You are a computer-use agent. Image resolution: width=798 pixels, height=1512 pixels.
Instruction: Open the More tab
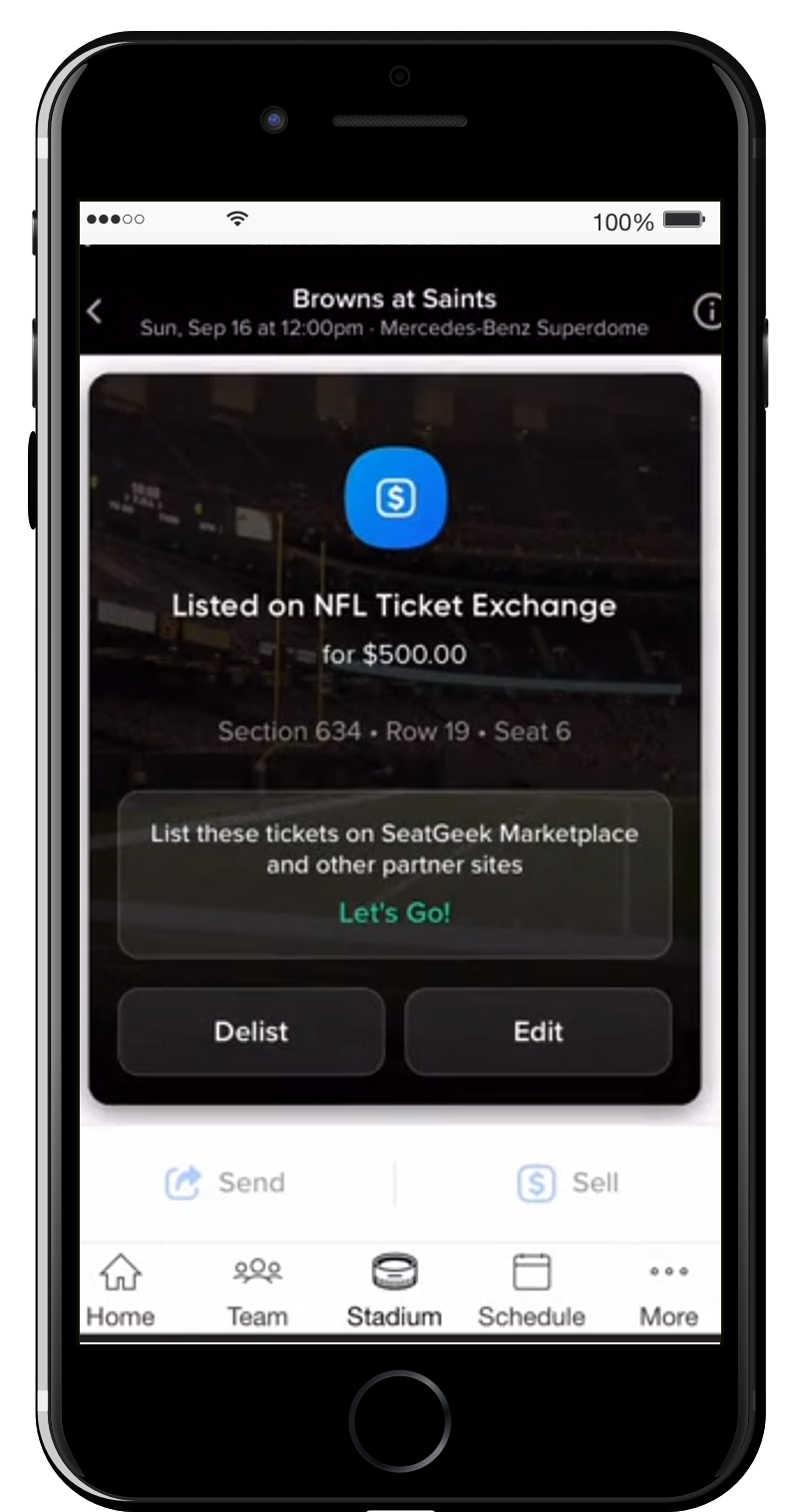point(668,1291)
